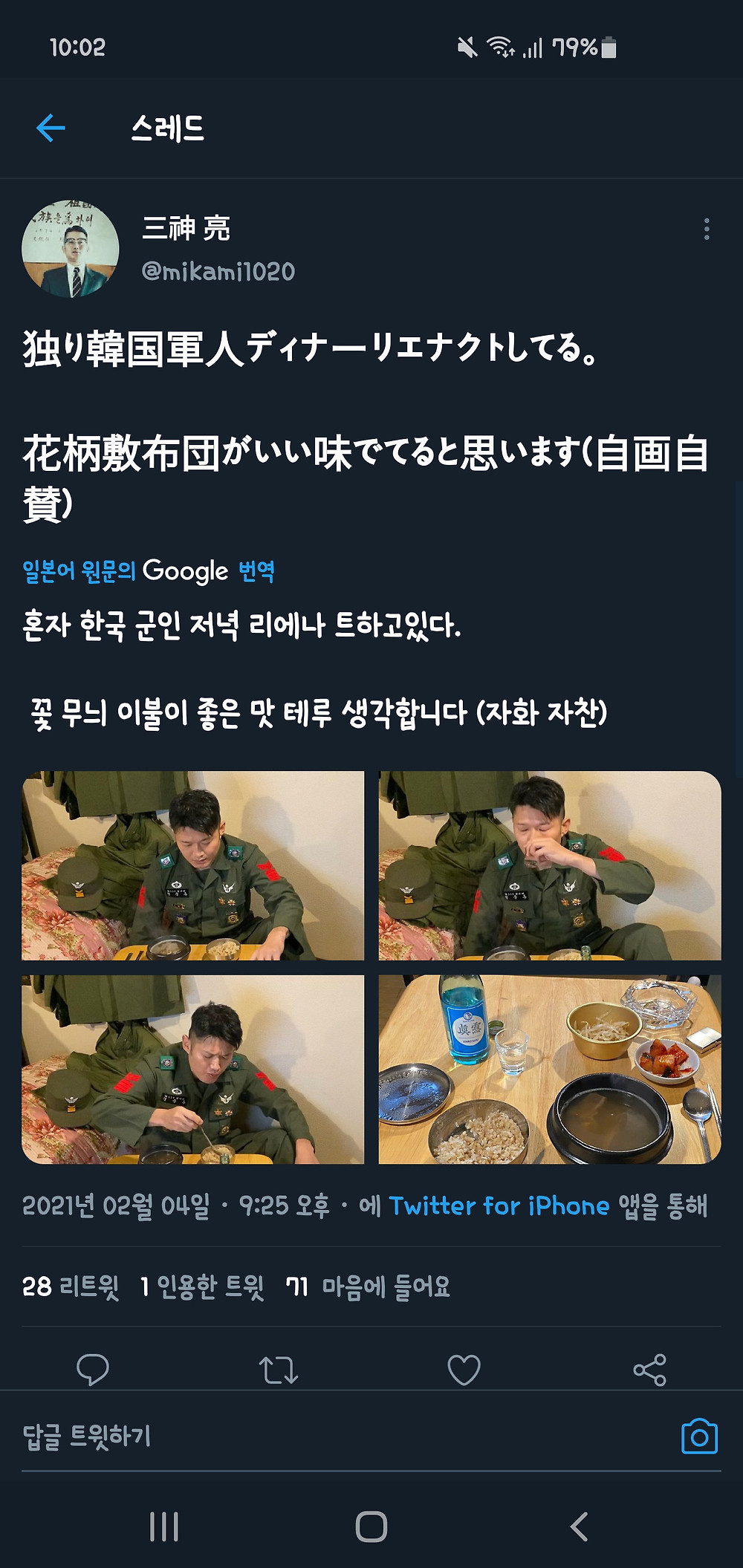Viewport: 743px width, 1568px height.
Task: Show the 28 retweets list
Action: coord(71,1286)
